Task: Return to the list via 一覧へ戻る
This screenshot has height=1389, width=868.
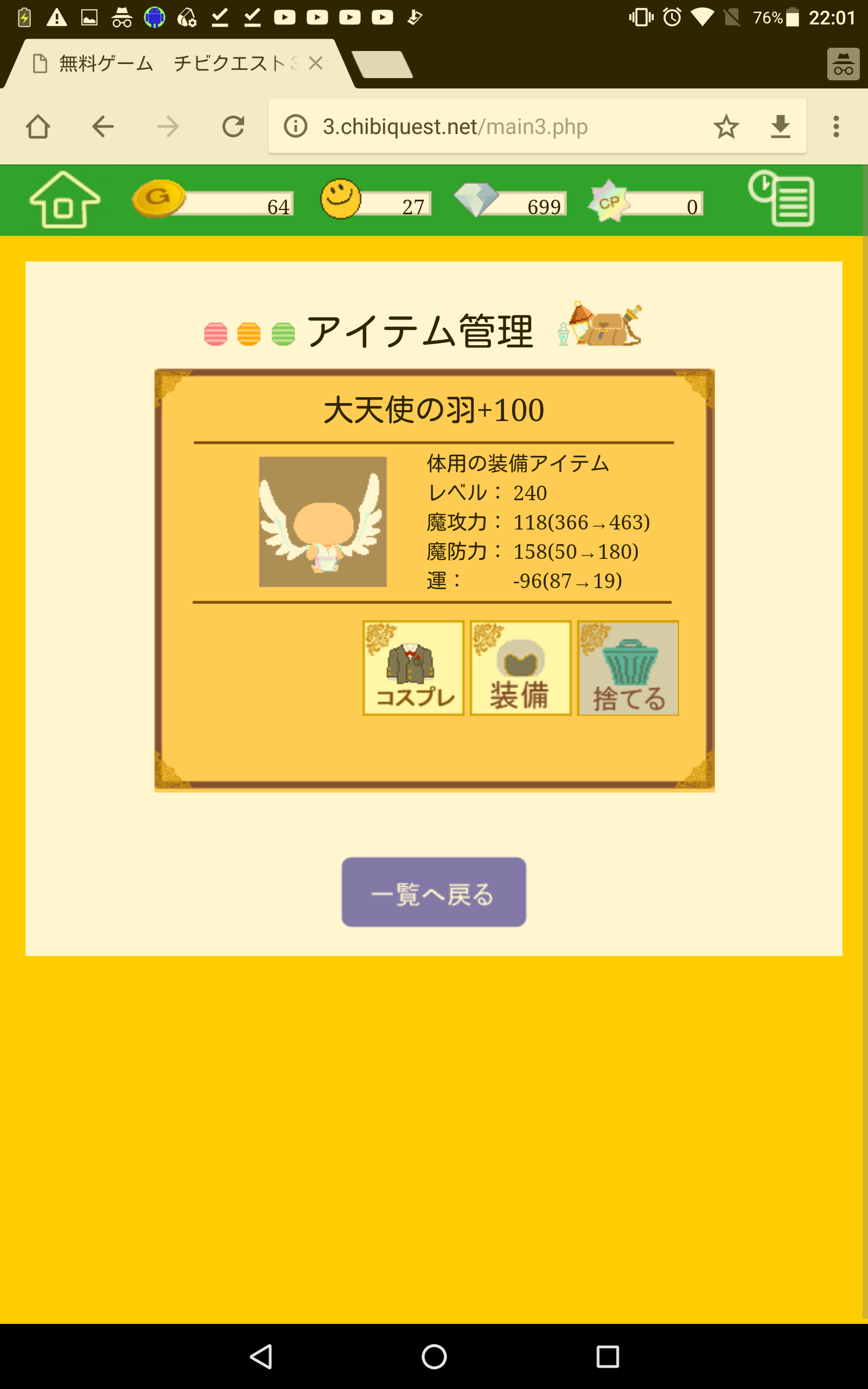Action: pyautogui.click(x=433, y=892)
